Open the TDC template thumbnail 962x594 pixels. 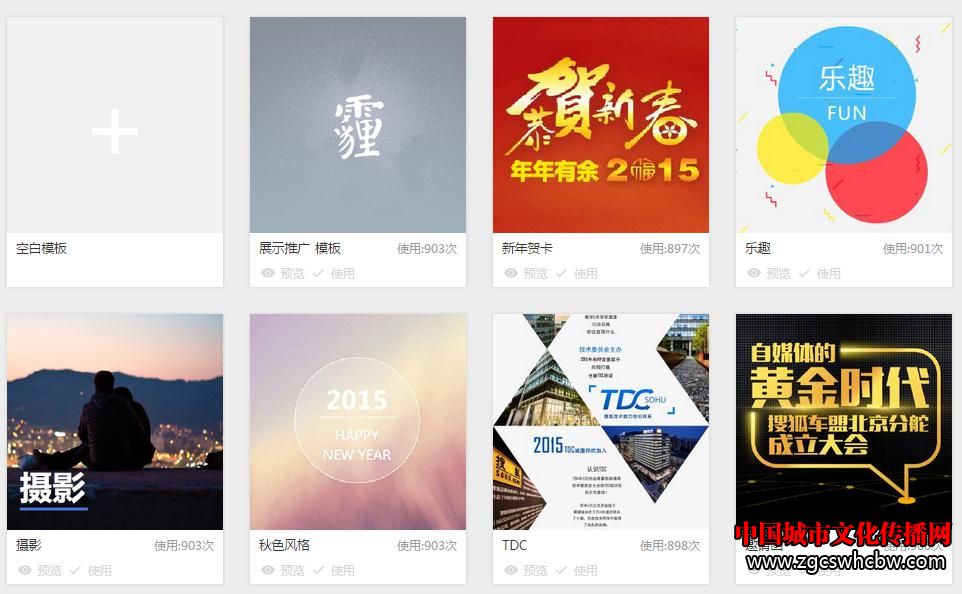601,422
